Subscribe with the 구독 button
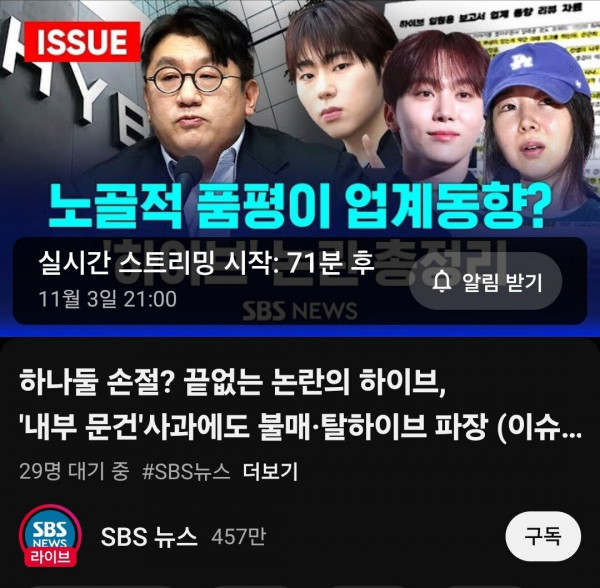This screenshot has height=588, width=600. pos(542,536)
